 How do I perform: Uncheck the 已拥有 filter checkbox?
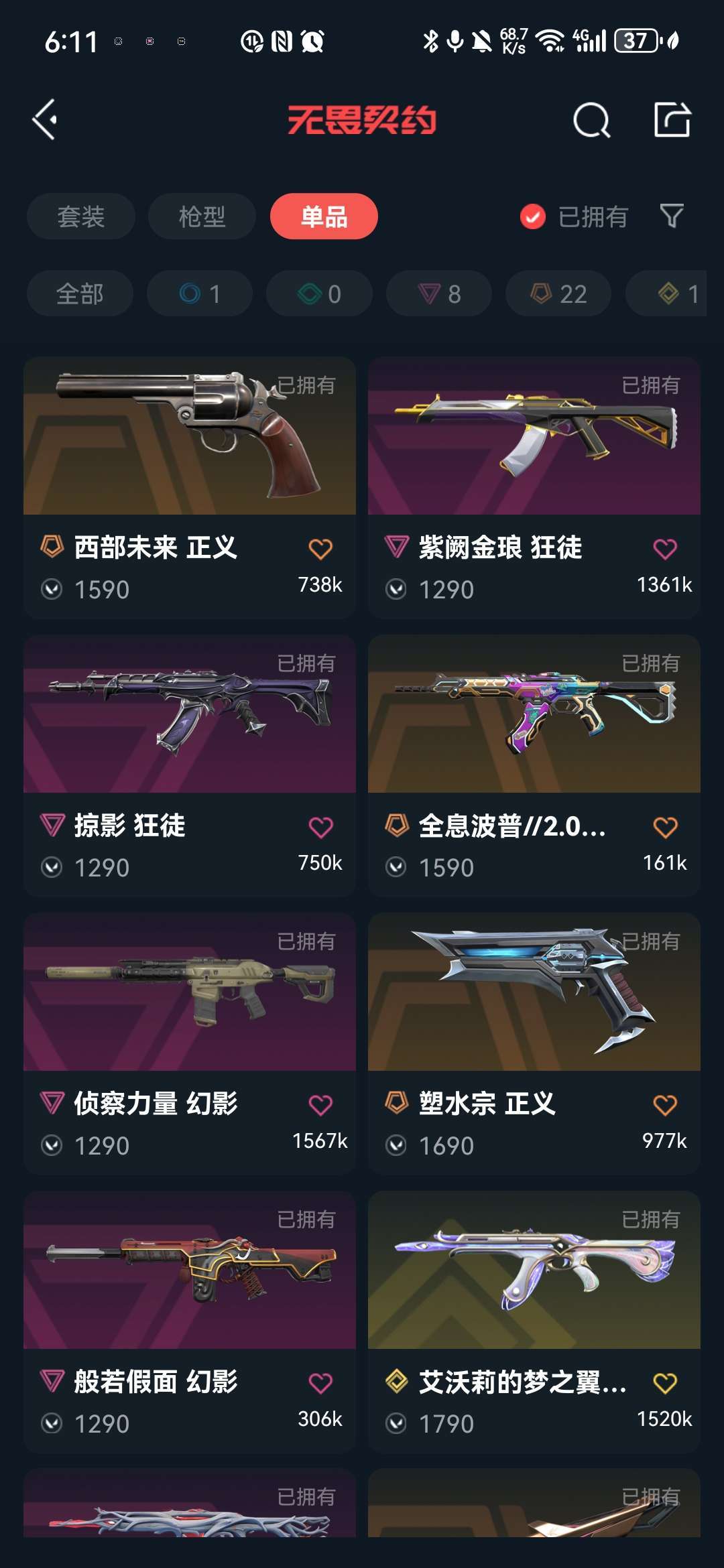(533, 216)
